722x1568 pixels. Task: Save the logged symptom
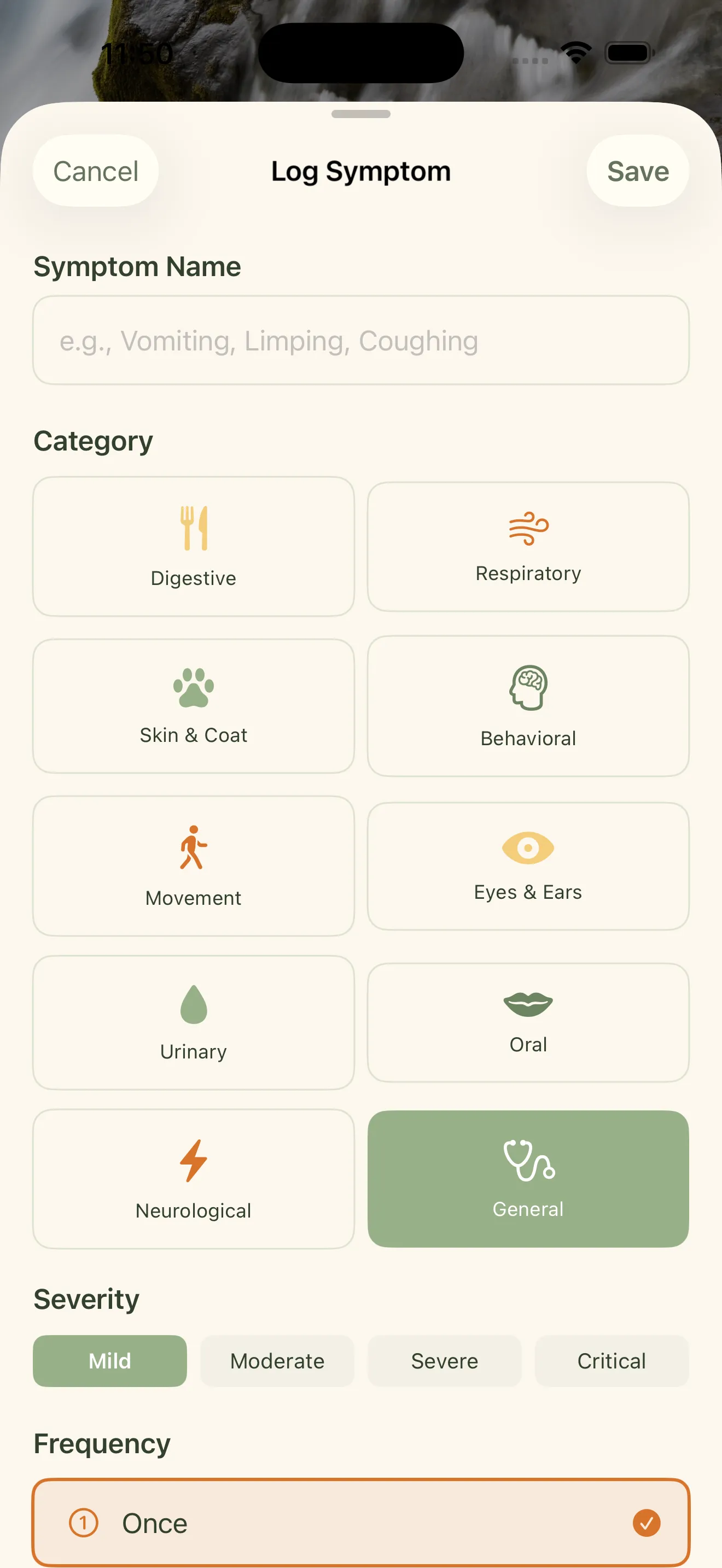[637, 171]
